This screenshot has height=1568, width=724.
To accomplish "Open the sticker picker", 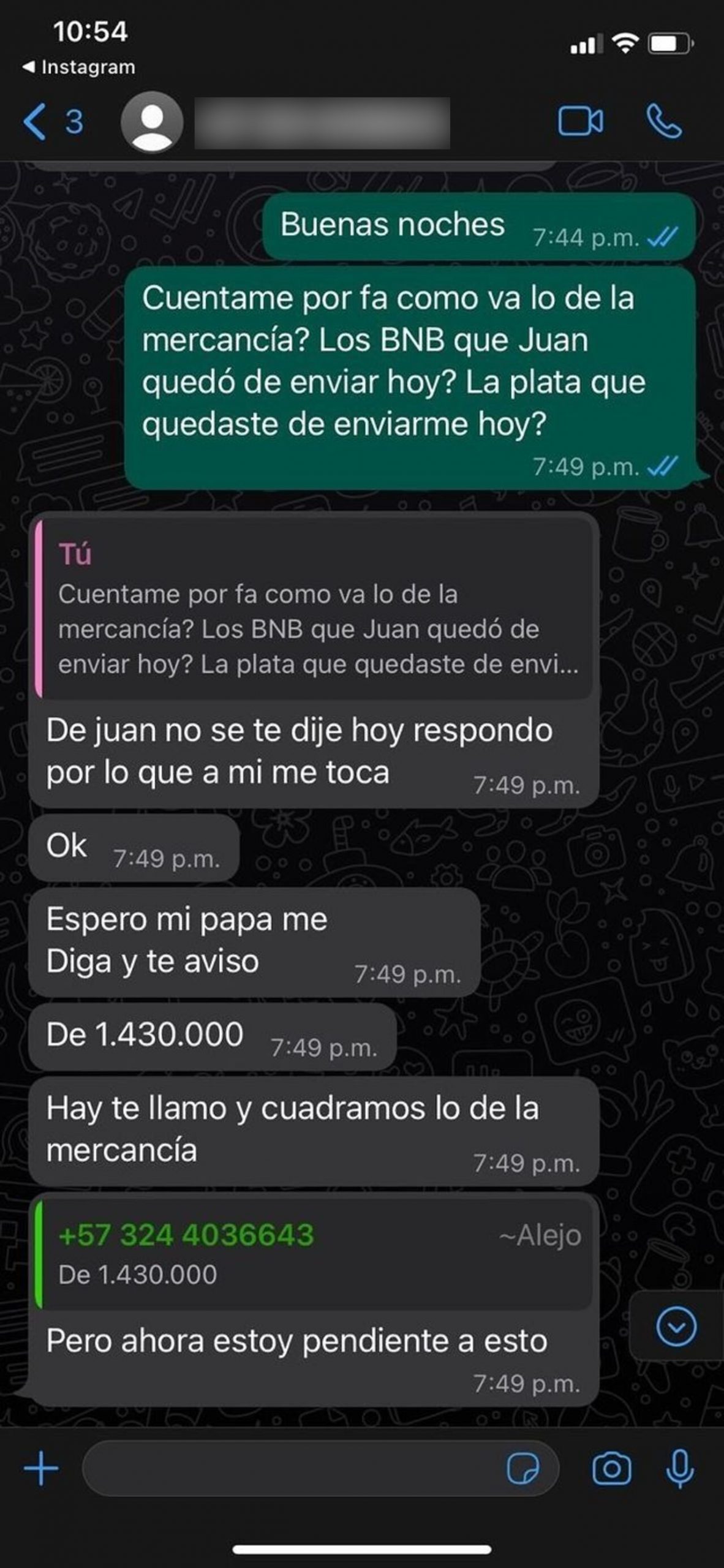I will pyautogui.click(x=522, y=1468).
